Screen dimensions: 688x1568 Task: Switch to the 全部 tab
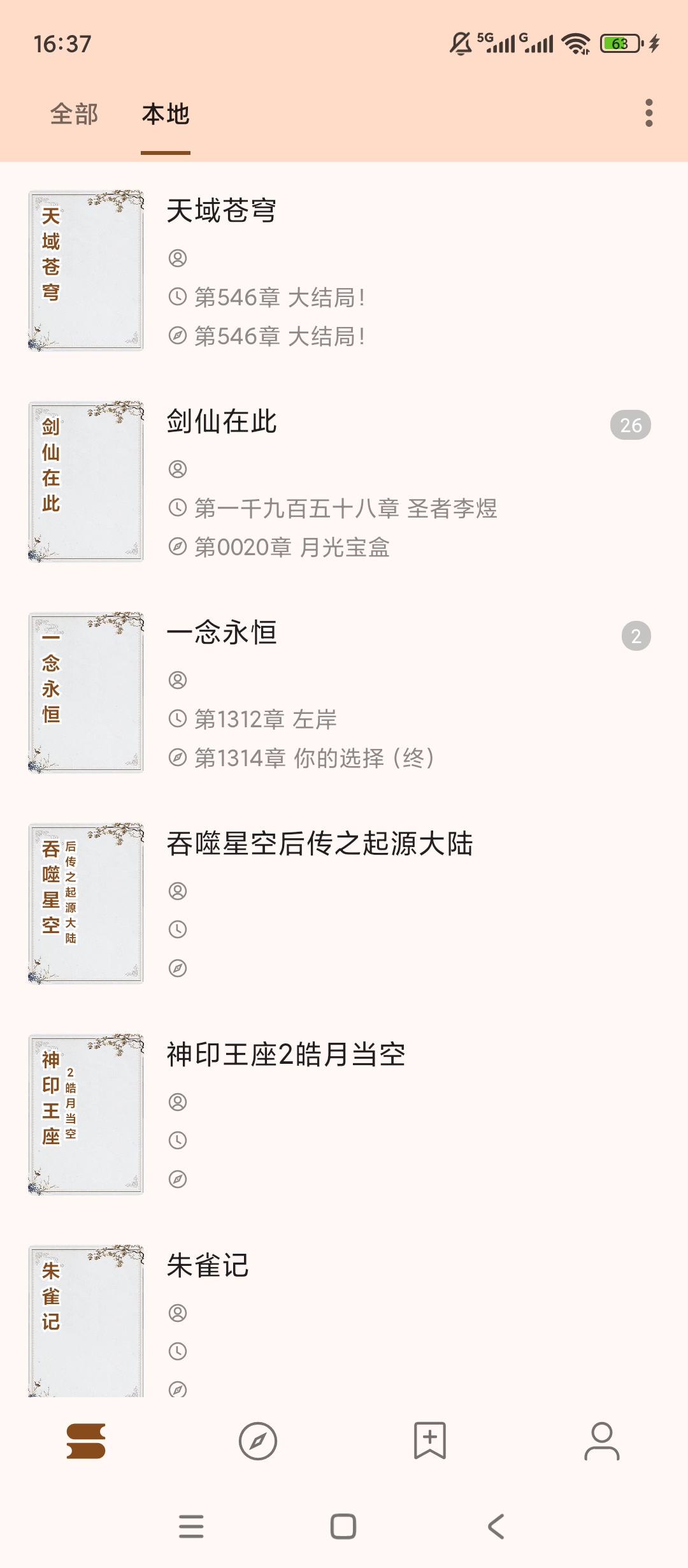coord(73,115)
